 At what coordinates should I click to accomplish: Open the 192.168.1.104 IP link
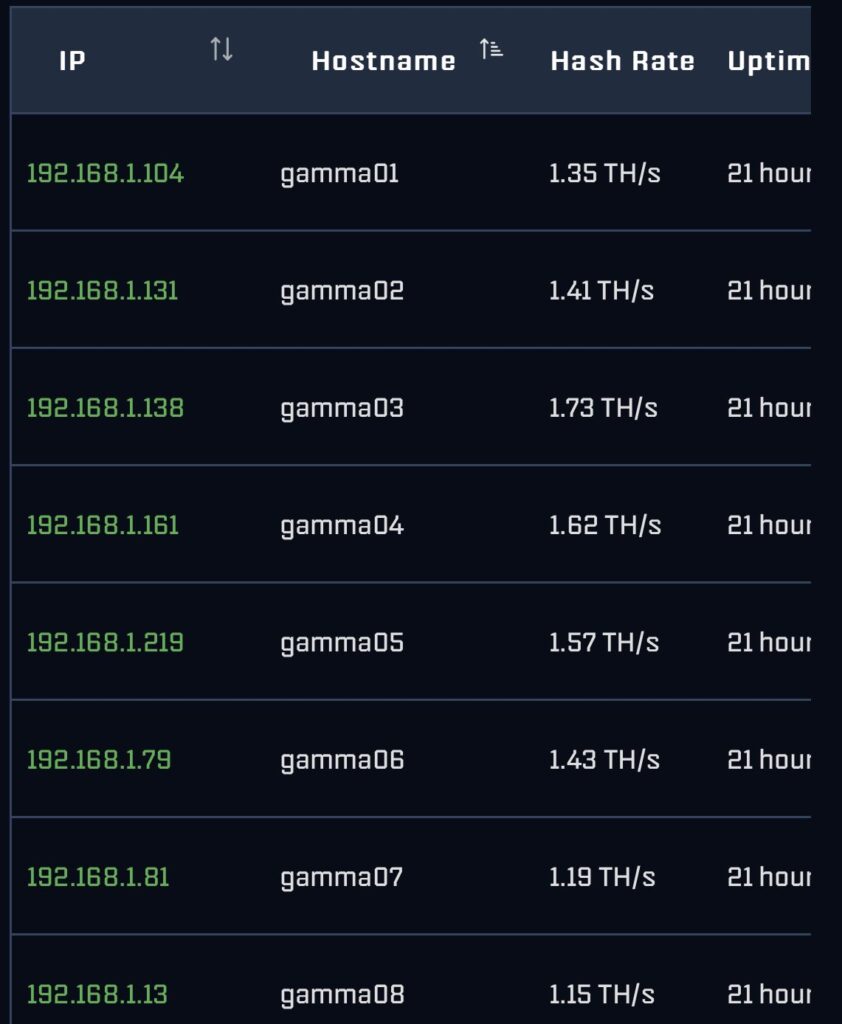pos(105,174)
